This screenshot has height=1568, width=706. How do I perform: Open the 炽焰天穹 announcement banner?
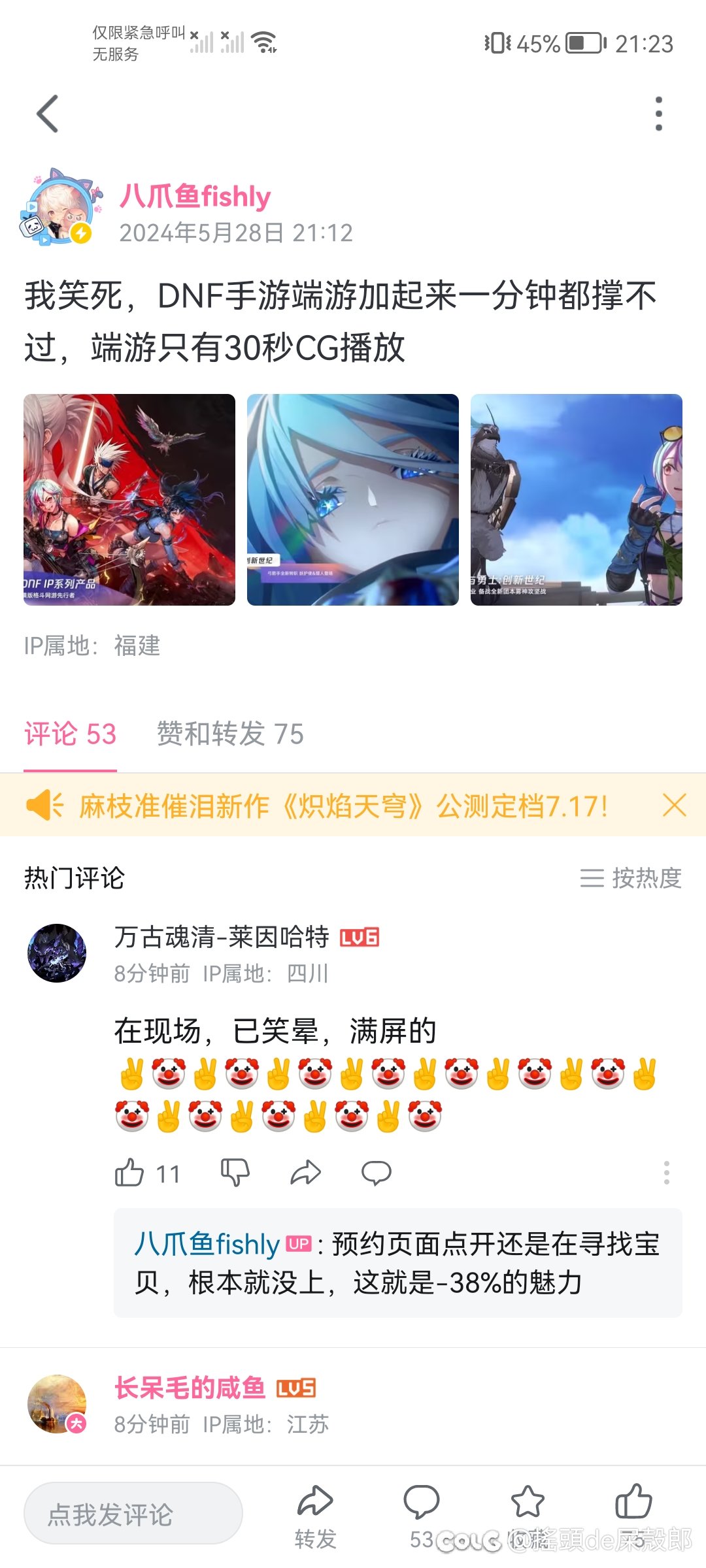(x=343, y=806)
